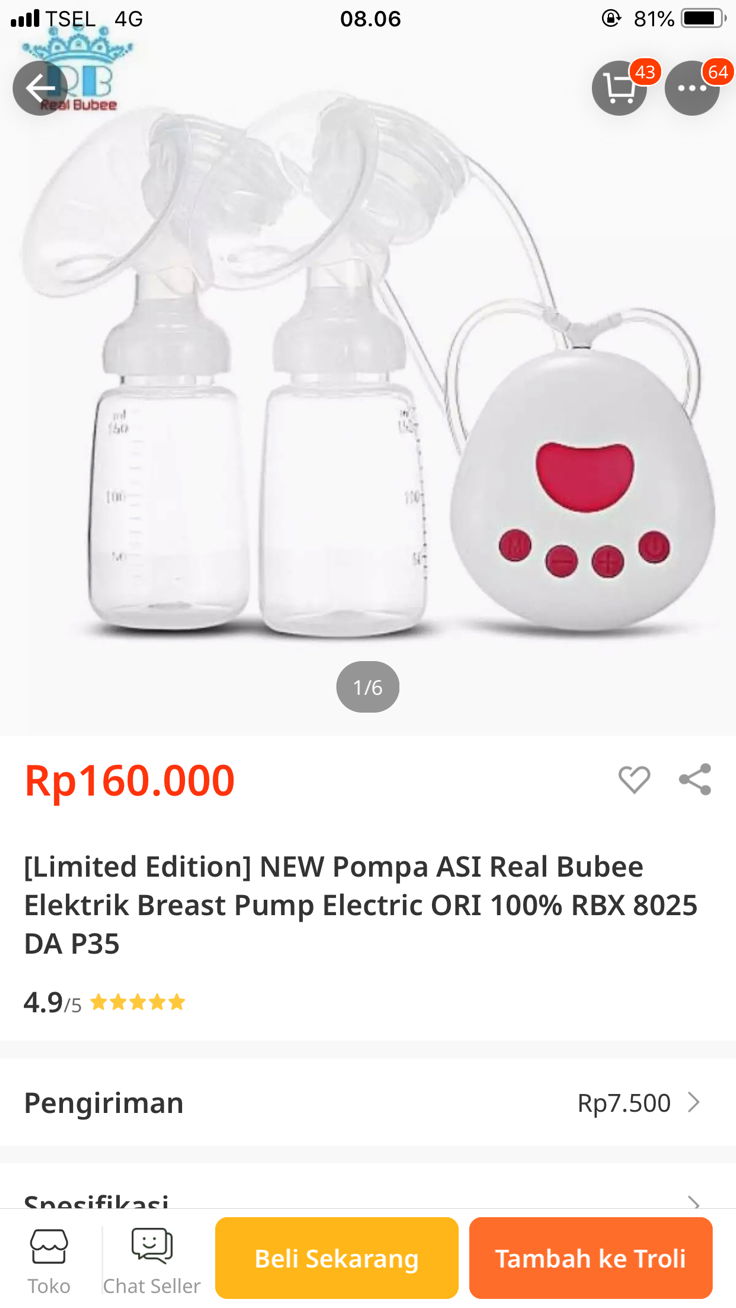Tap the 1/6 image counter pill
Image resolution: width=736 pixels, height=1308 pixels.
tap(367, 686)
